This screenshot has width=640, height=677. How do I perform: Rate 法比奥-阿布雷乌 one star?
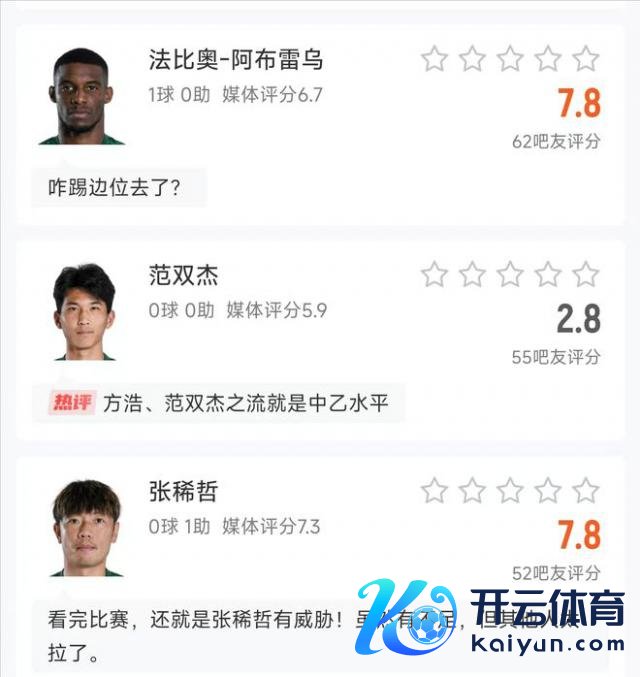[434, 59]
